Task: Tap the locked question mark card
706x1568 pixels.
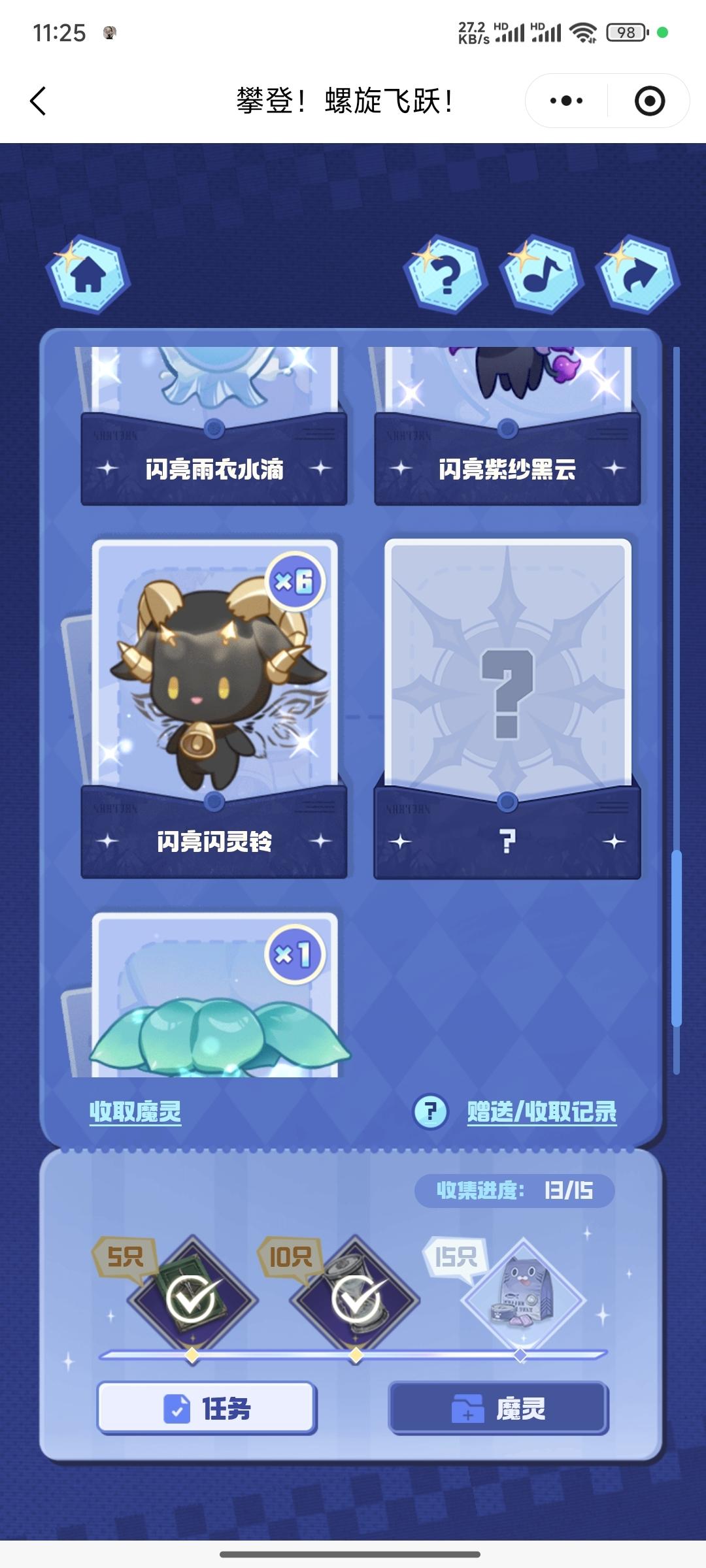Action: tap(507, 706)
